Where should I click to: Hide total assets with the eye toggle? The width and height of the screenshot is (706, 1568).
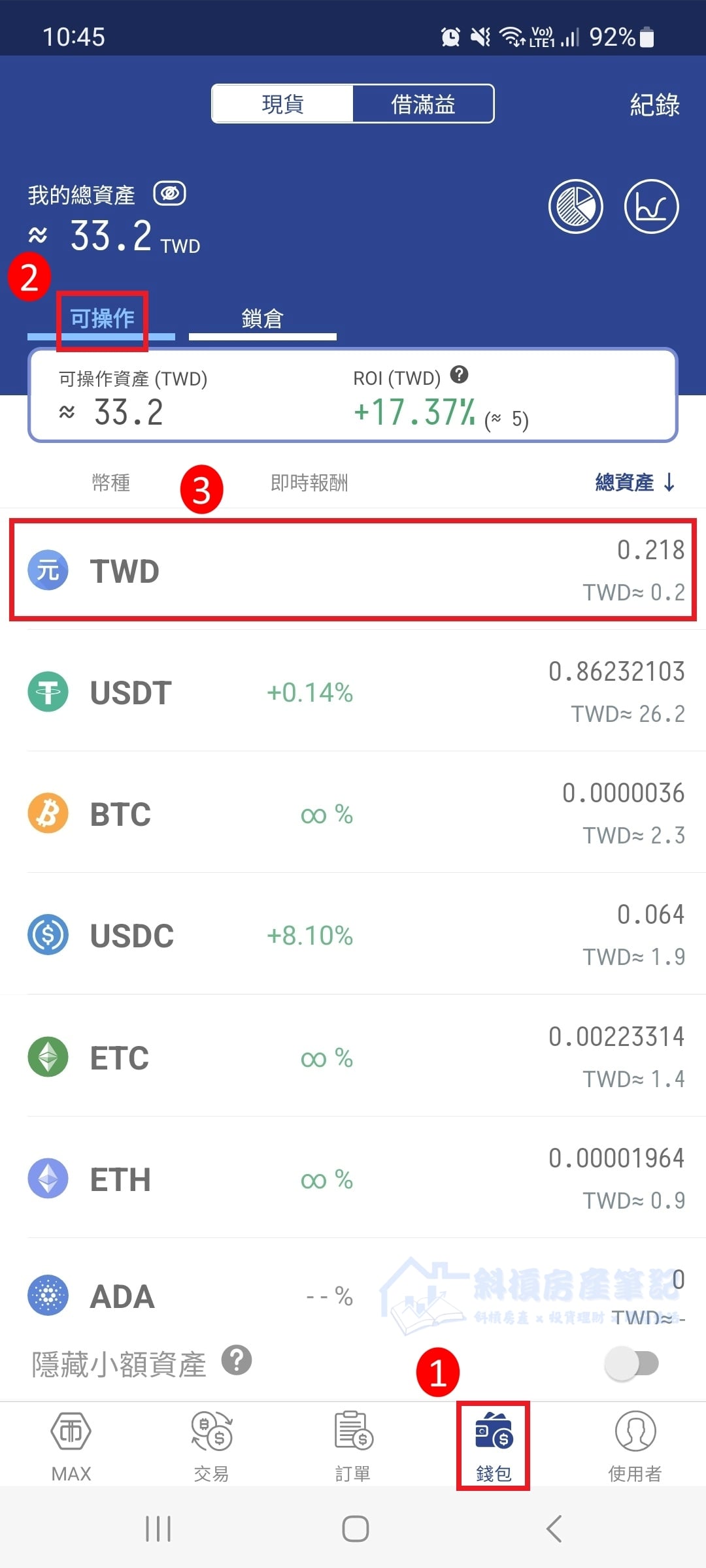(170, 193)
